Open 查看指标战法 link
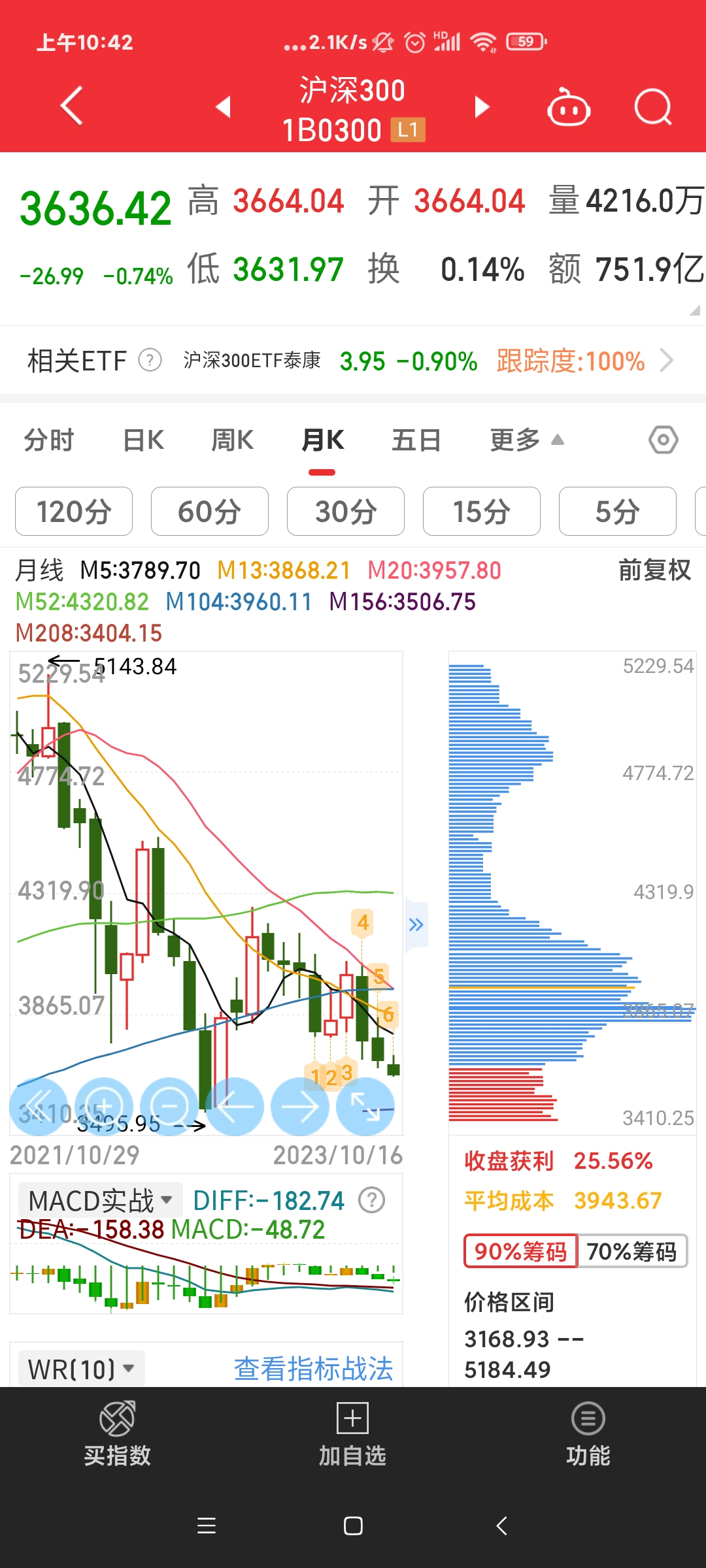 click(314, 1368)
